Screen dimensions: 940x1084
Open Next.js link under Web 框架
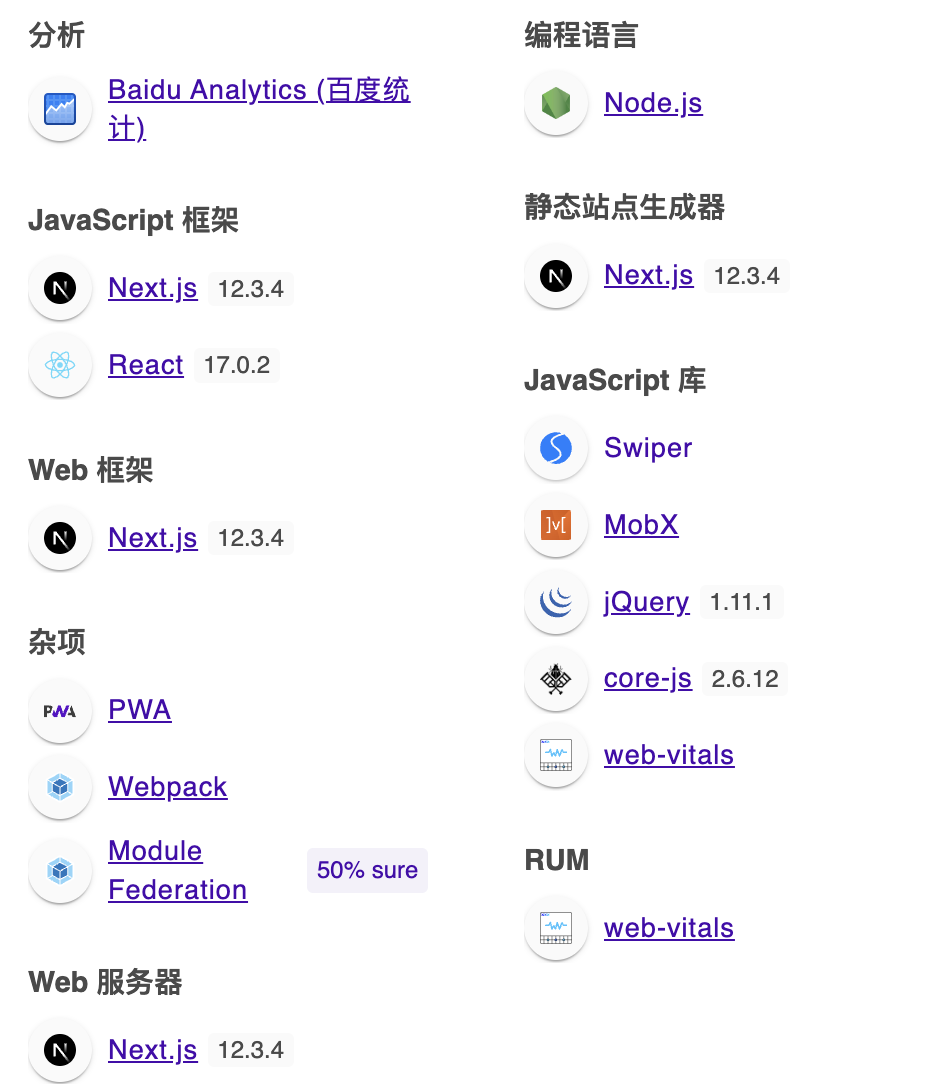coord(152,539)
